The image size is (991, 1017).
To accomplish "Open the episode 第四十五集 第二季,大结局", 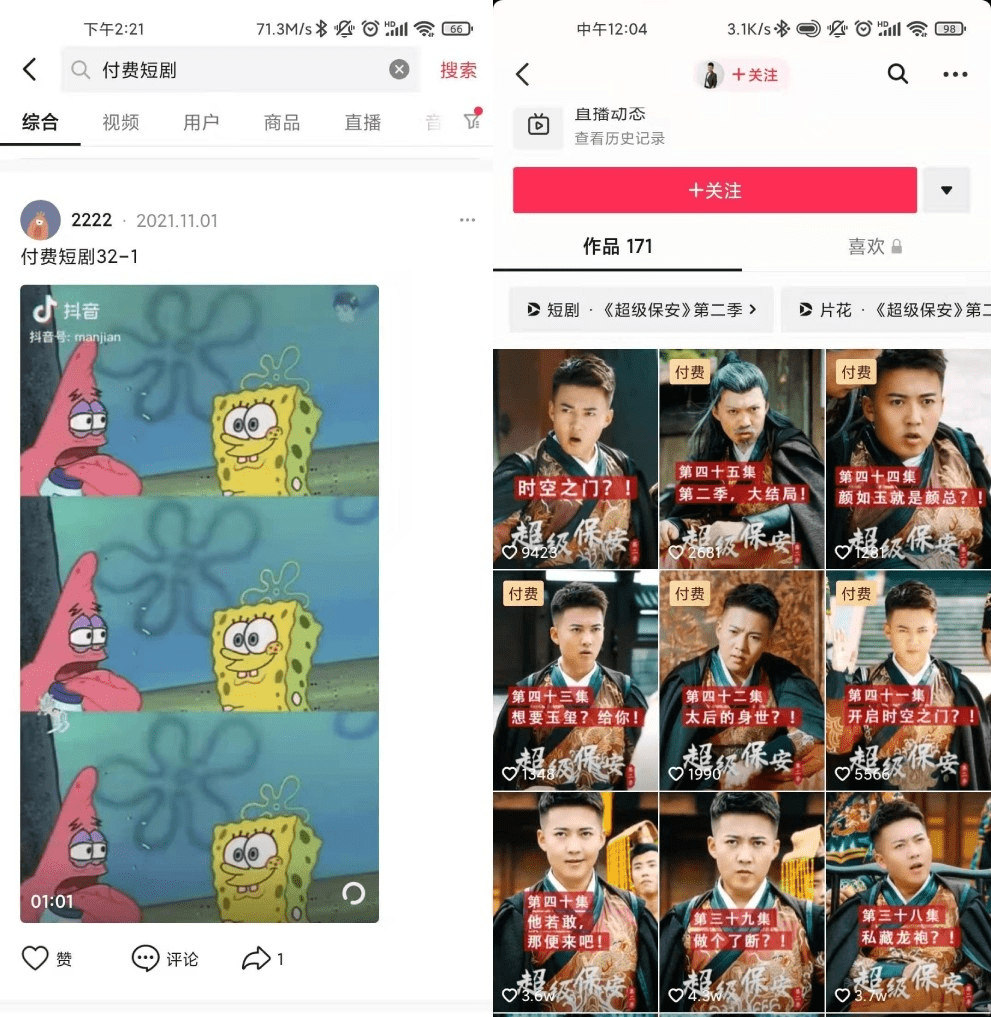I will [741, 459].
